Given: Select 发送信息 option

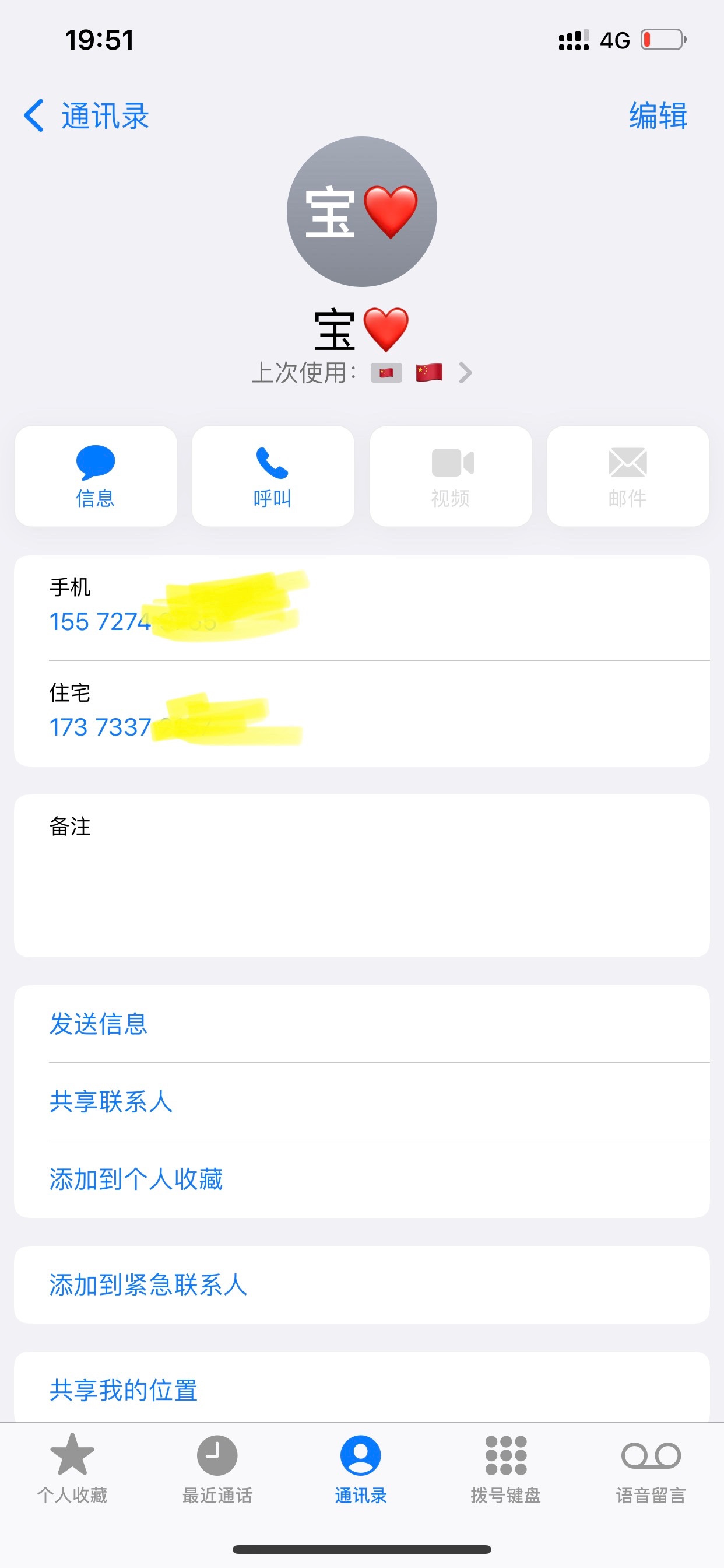Looking at the screenshot, I should pyautogui.click(x=99, y=1024).
